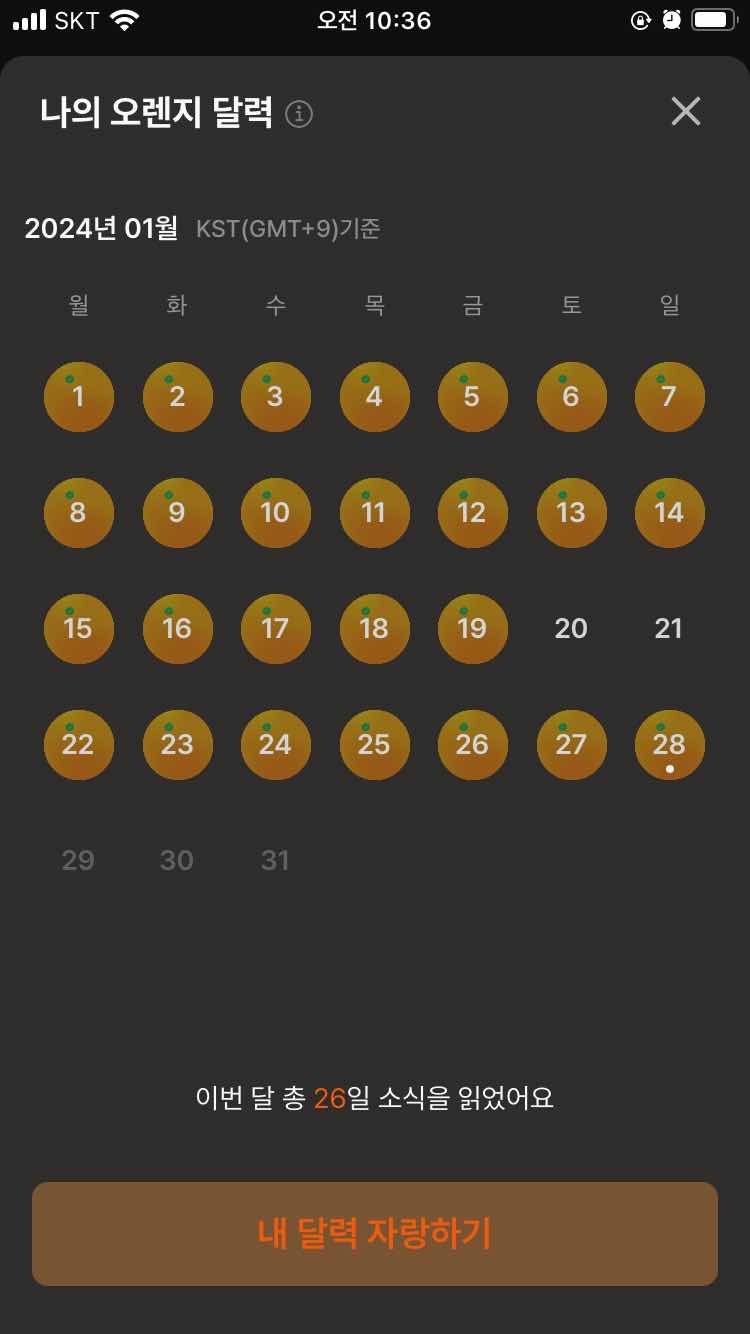Close the orange calendar sheet
This screenshot has width=750, height=1334.
[685, 111]
